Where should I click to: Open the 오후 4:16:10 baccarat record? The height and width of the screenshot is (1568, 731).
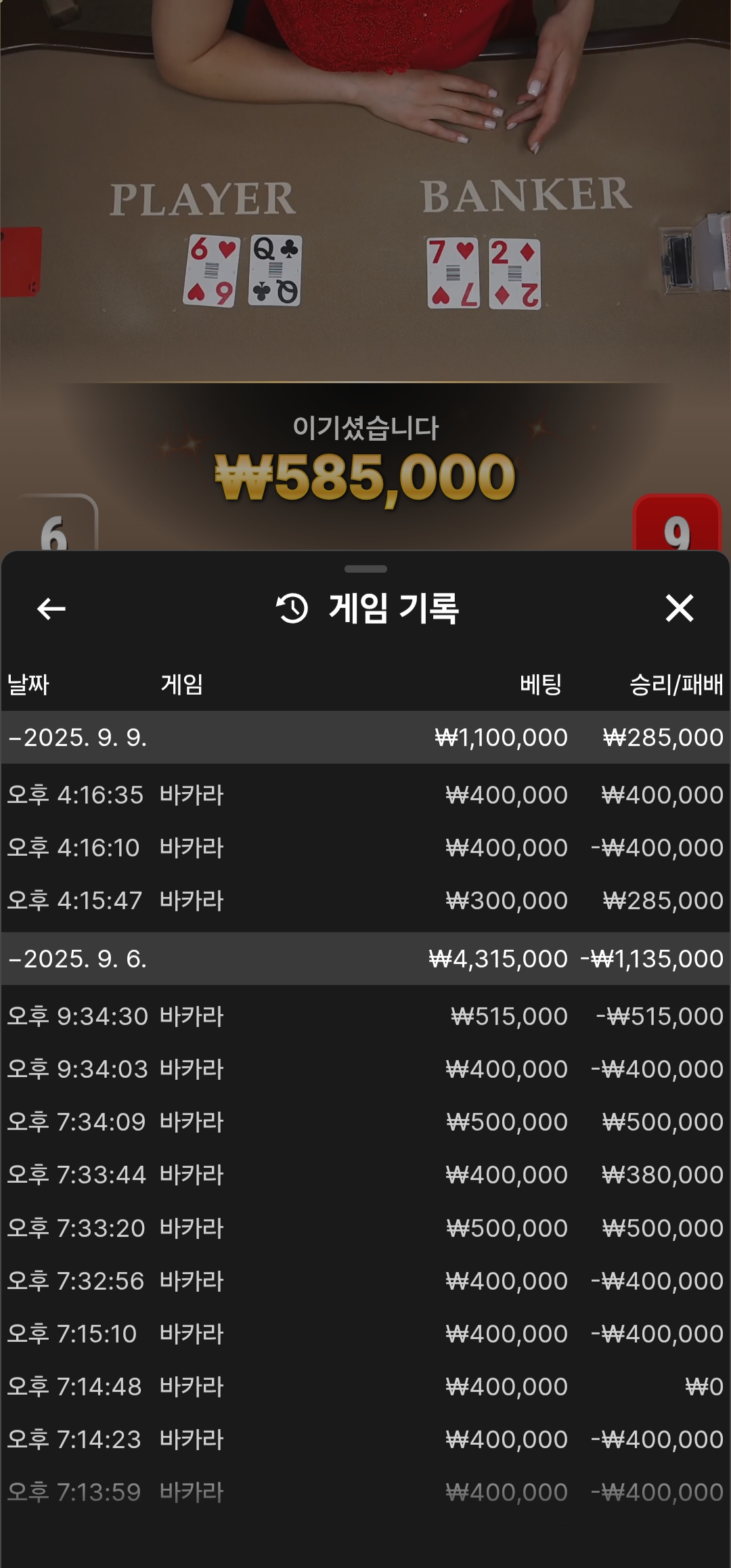click(365, 848)
